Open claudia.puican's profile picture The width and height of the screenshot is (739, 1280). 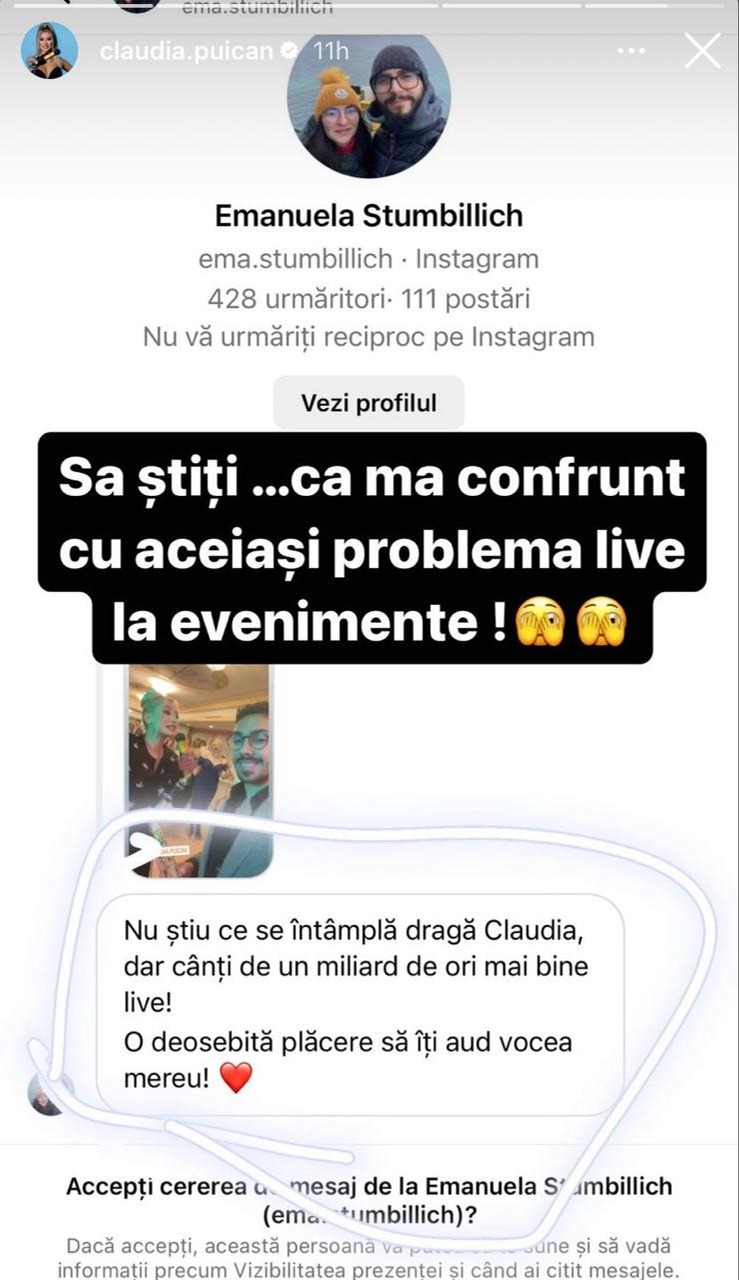pos(49,51)
